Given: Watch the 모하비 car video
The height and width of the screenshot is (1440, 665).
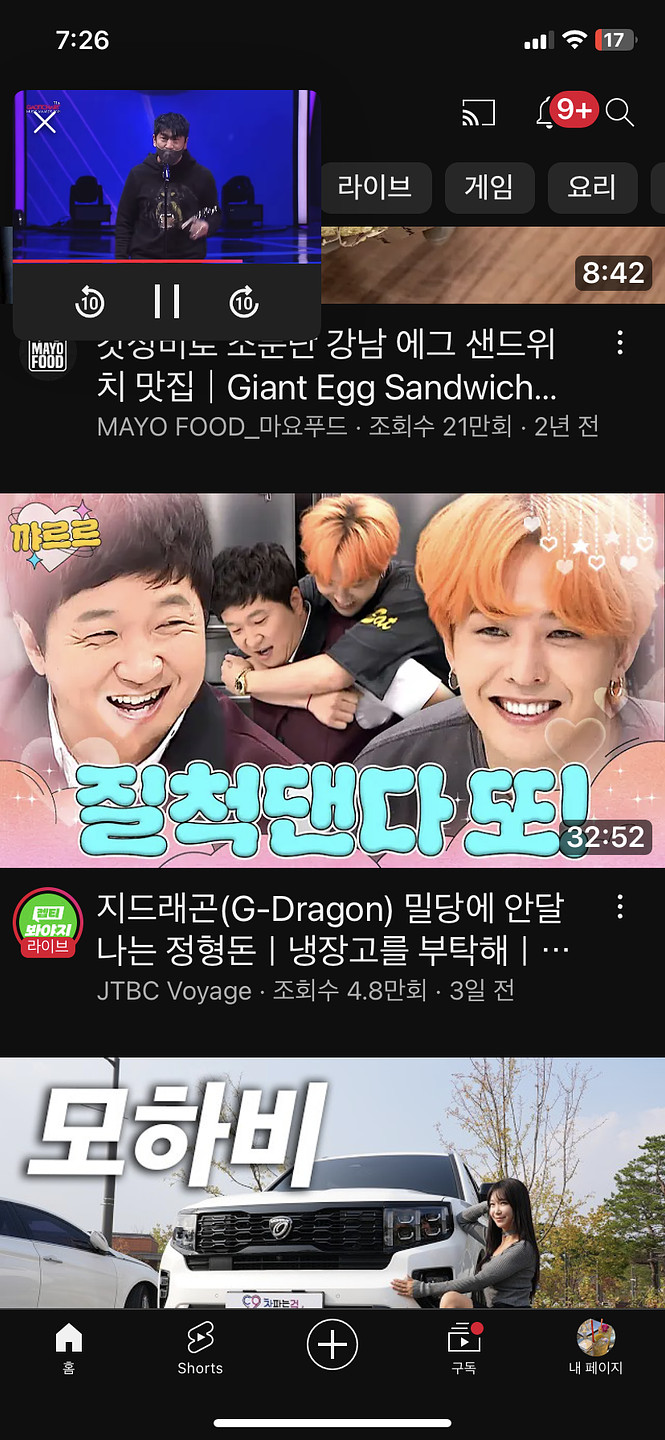Looking at the screenshot, I should point(332,1182).
